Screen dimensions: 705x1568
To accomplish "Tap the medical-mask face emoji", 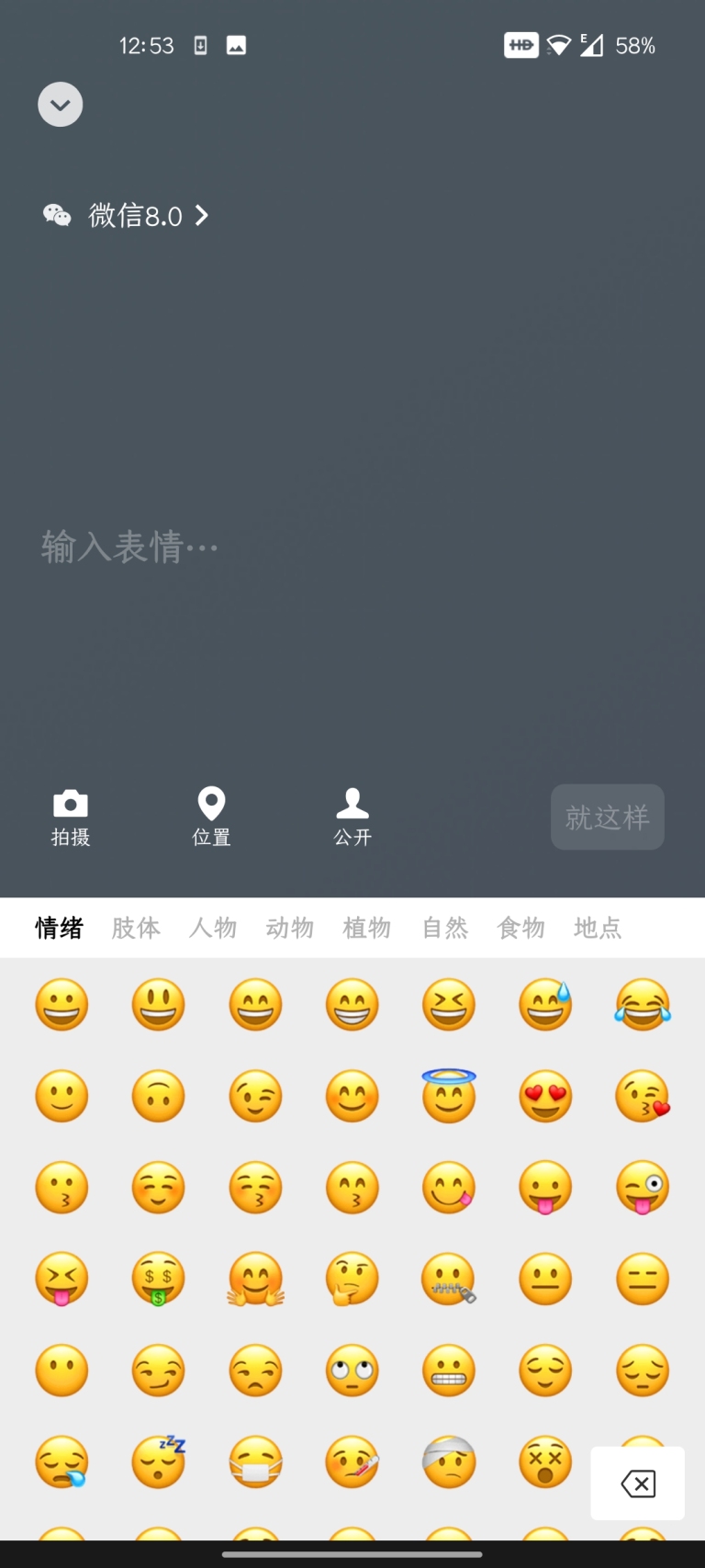I will pyautogui.click(x=255, y=1462).
